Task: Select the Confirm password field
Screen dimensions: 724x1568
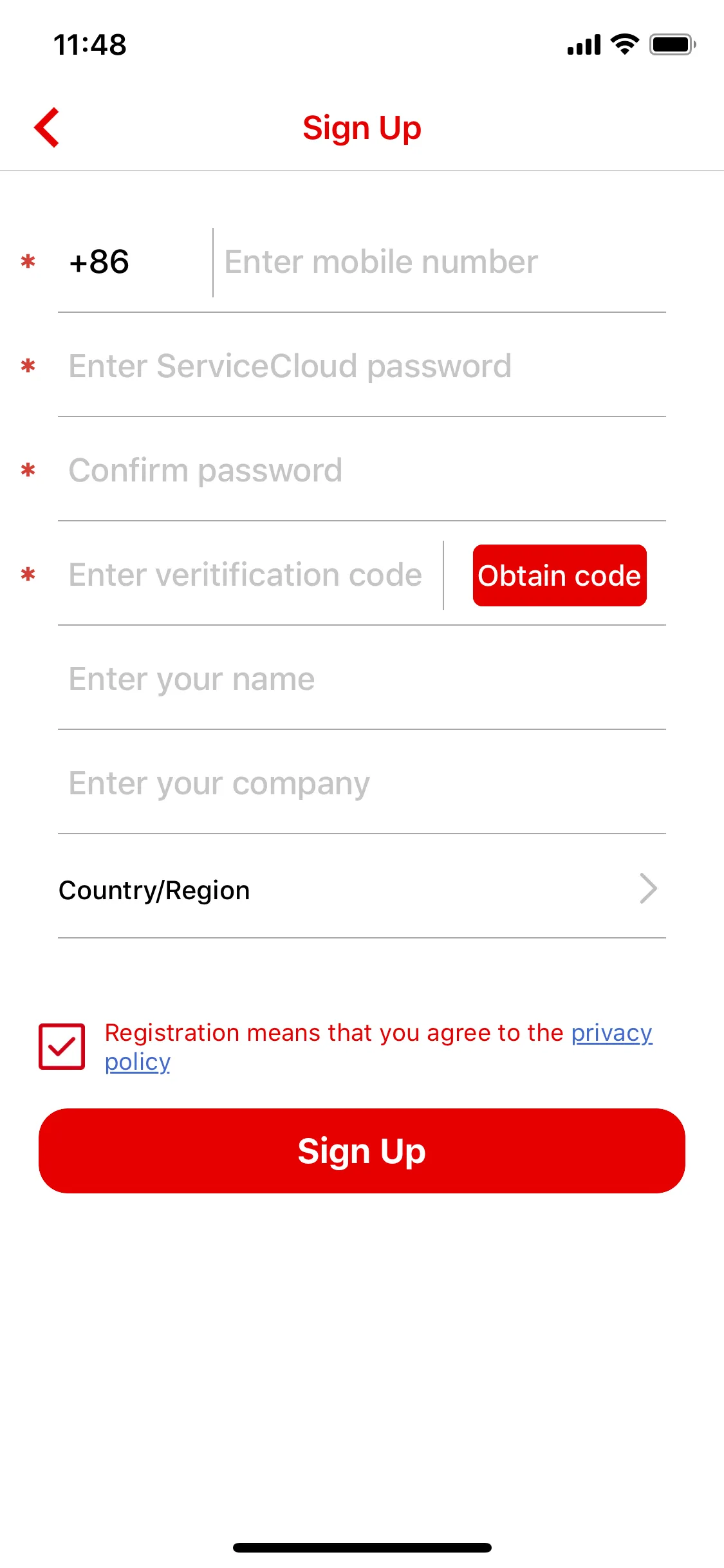Action: click(362, 471)
